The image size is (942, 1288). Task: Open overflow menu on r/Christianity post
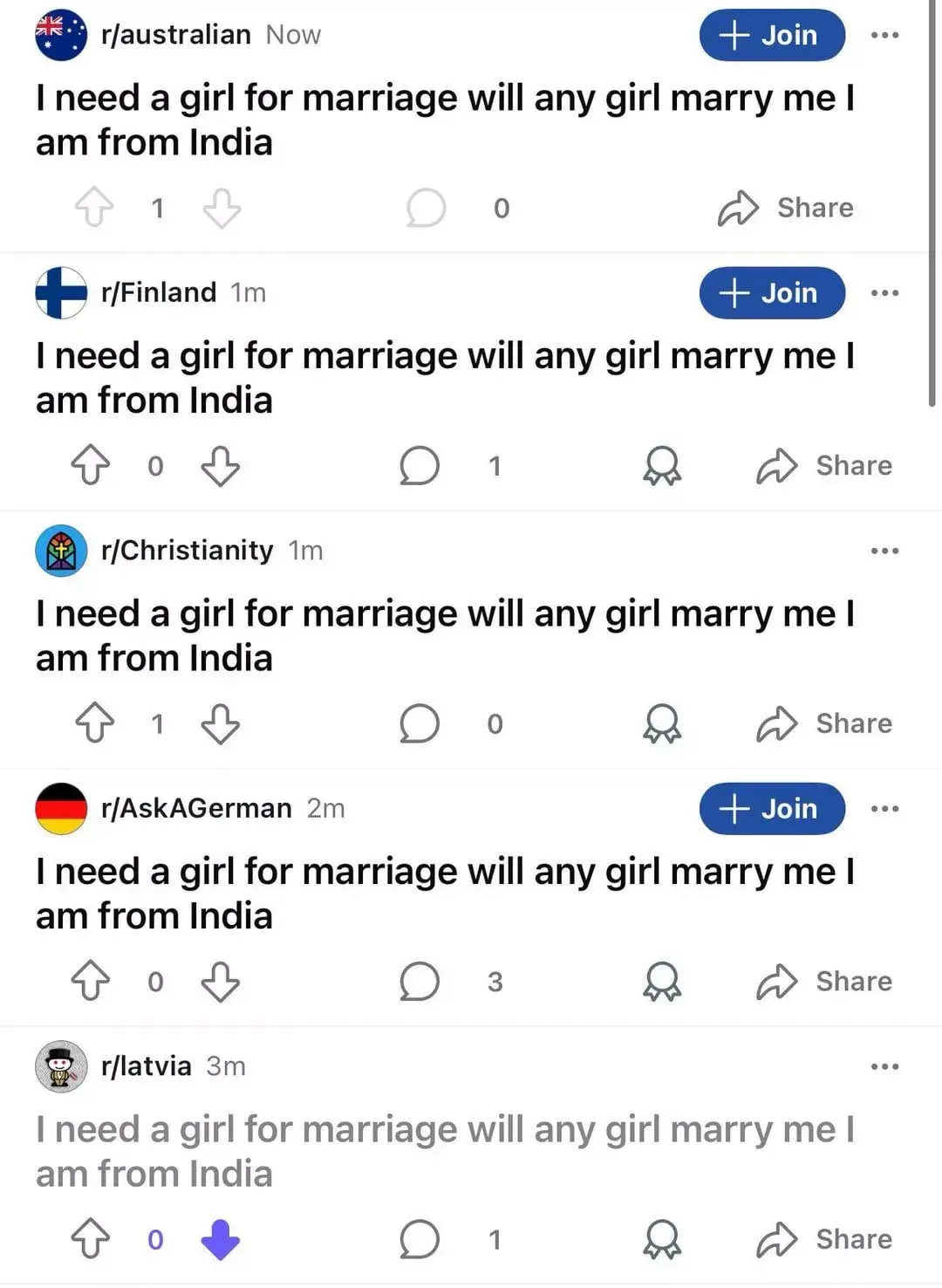(884, 551)
